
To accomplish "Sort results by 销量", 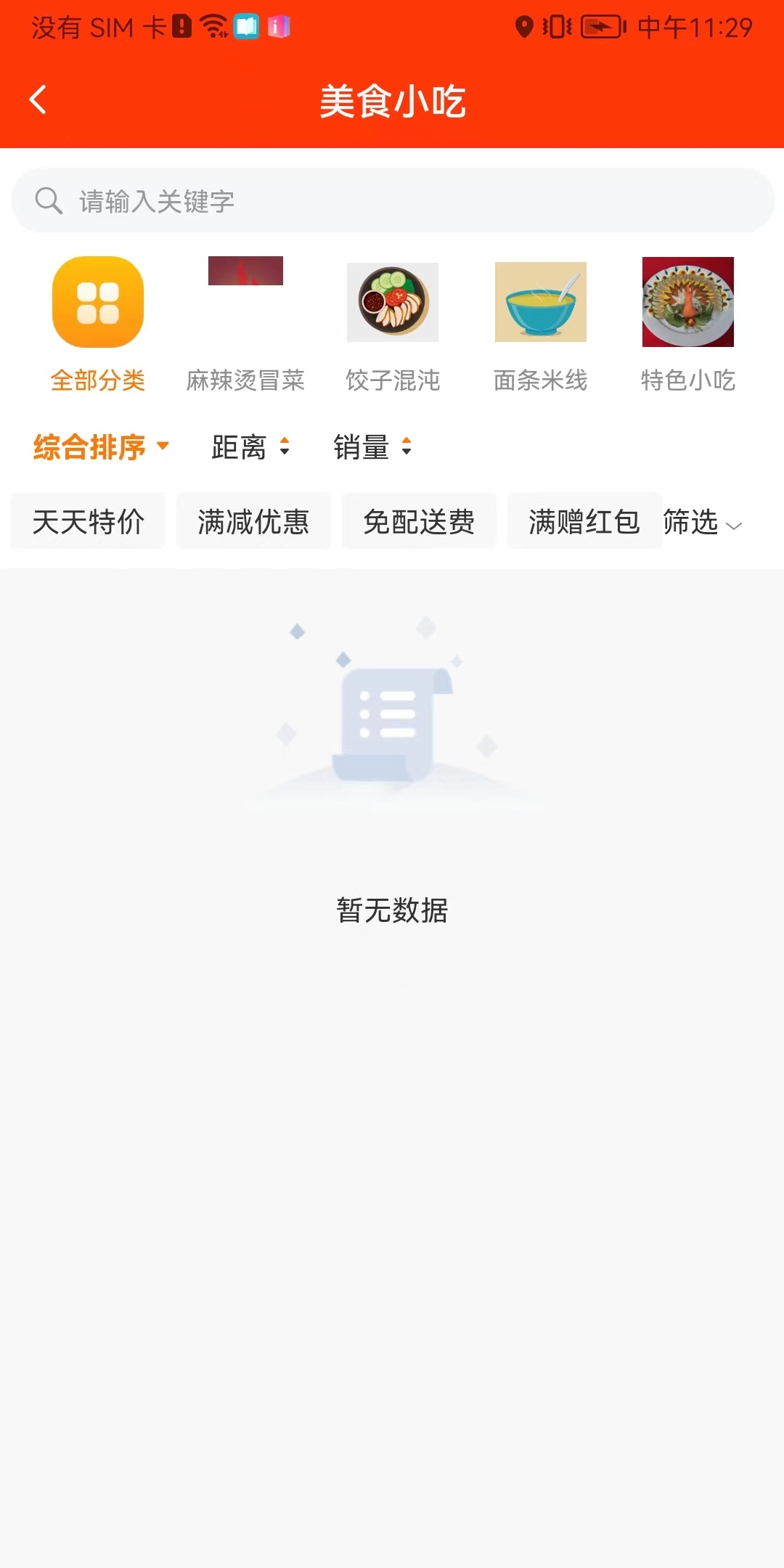I will coord(372,447).
